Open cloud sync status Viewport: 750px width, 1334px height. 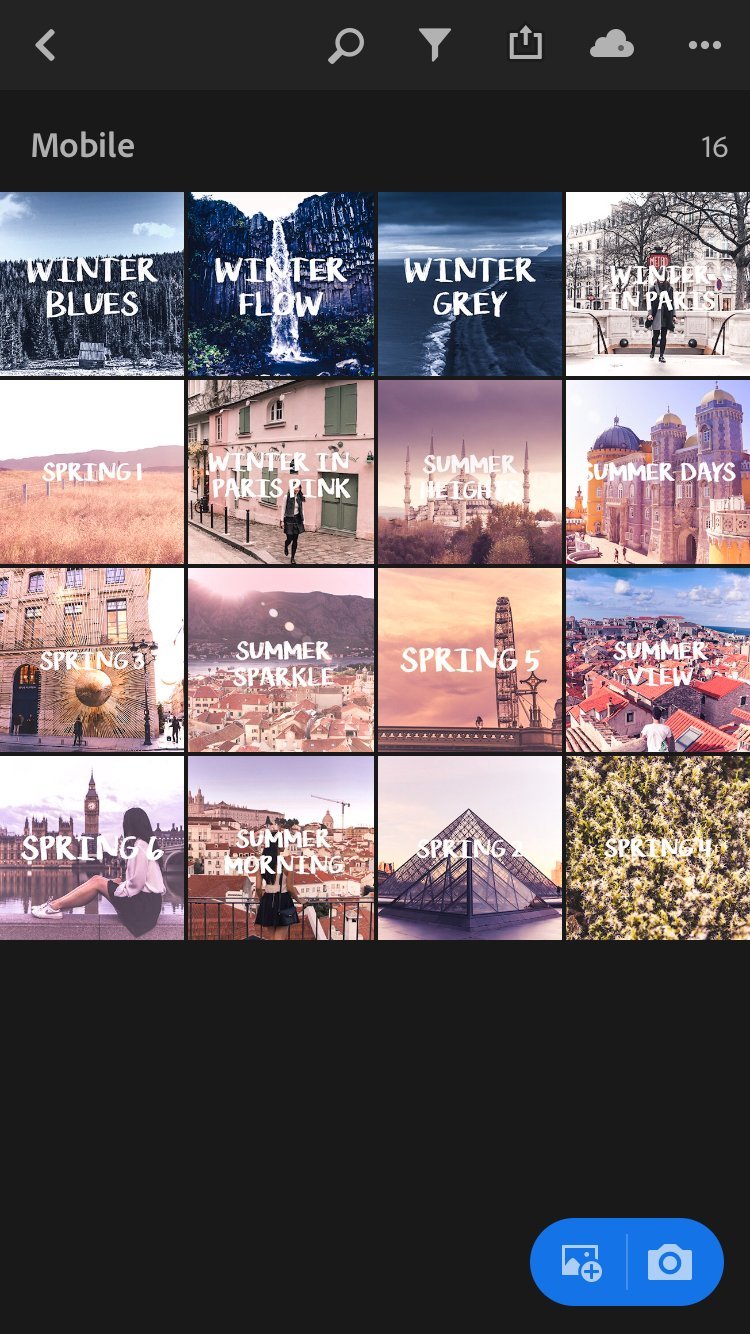(612, 45)
